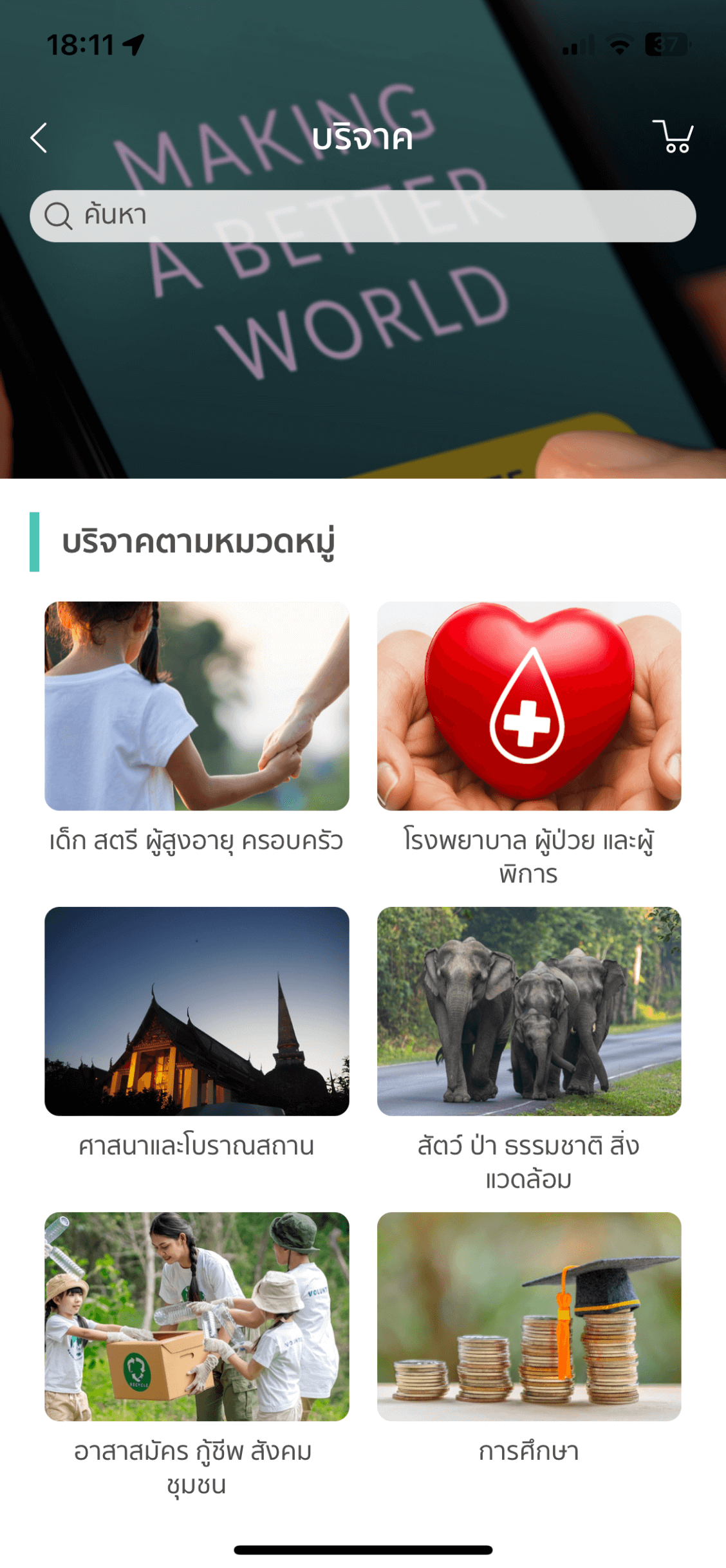Open the shopping cart
Viewport: 726px width, 1568px height.
[673, 136]
